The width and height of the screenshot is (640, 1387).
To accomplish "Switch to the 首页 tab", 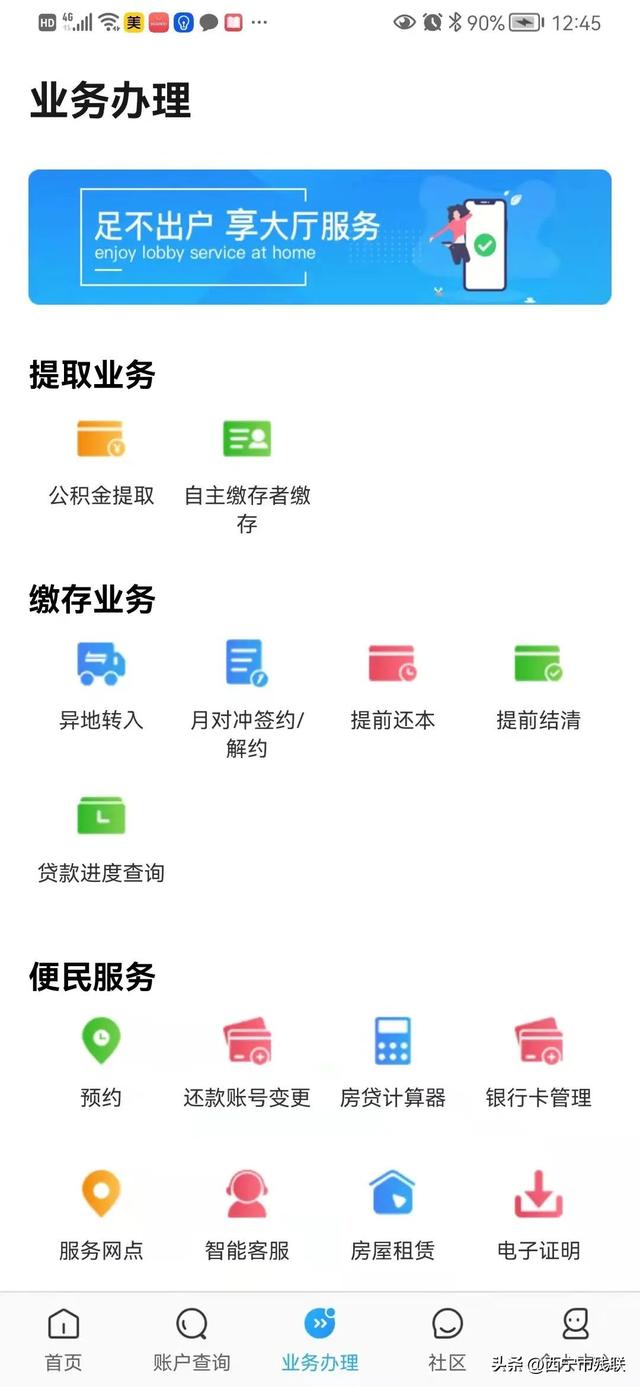I will point(63,1340).
